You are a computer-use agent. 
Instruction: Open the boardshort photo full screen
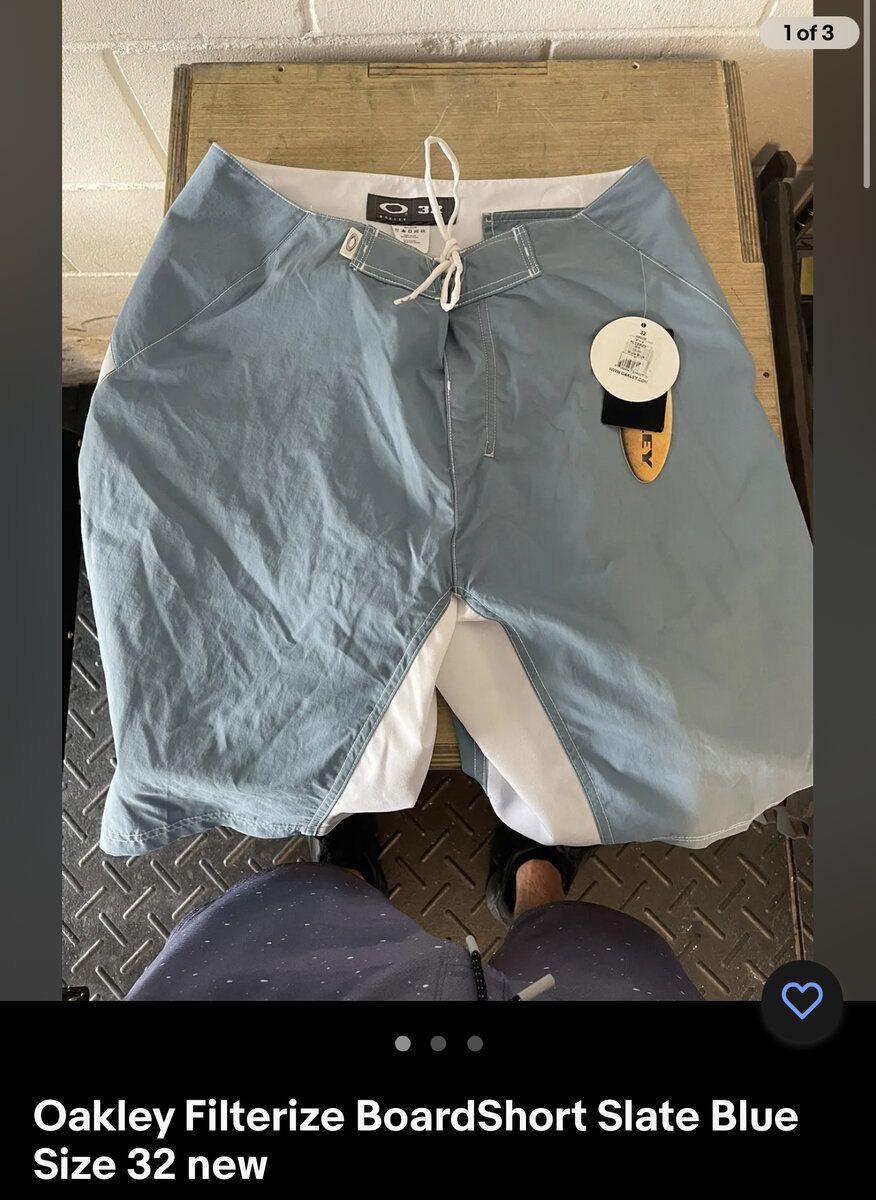click(x=437, y=500)
